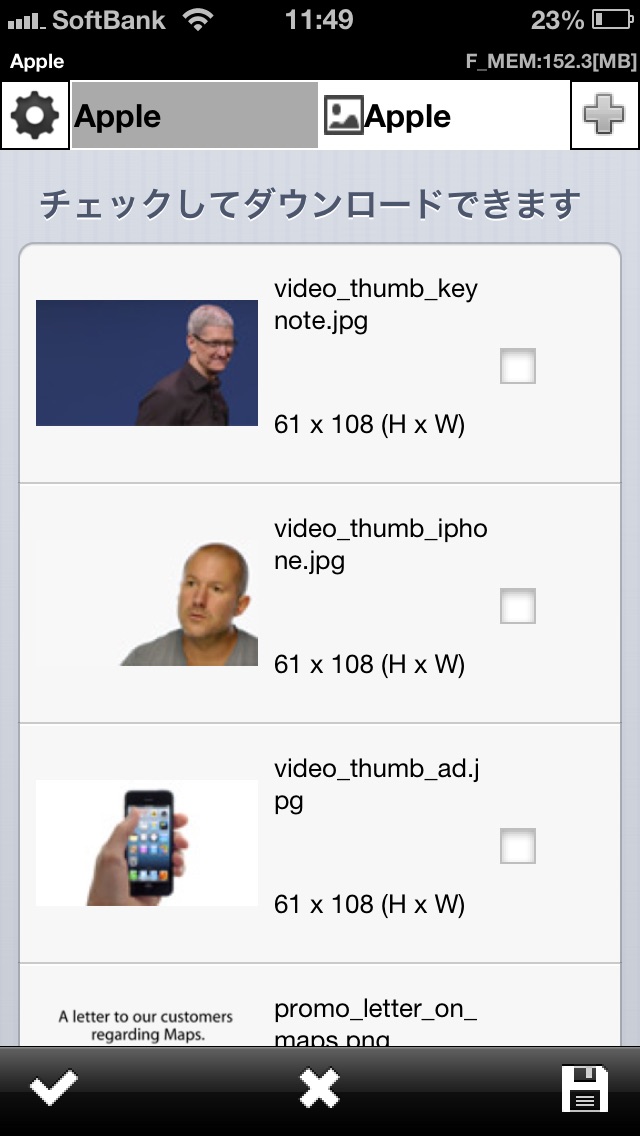Switch to the first Apple tab
This screenshot has height=1136, width=640.
coord(194,116)
